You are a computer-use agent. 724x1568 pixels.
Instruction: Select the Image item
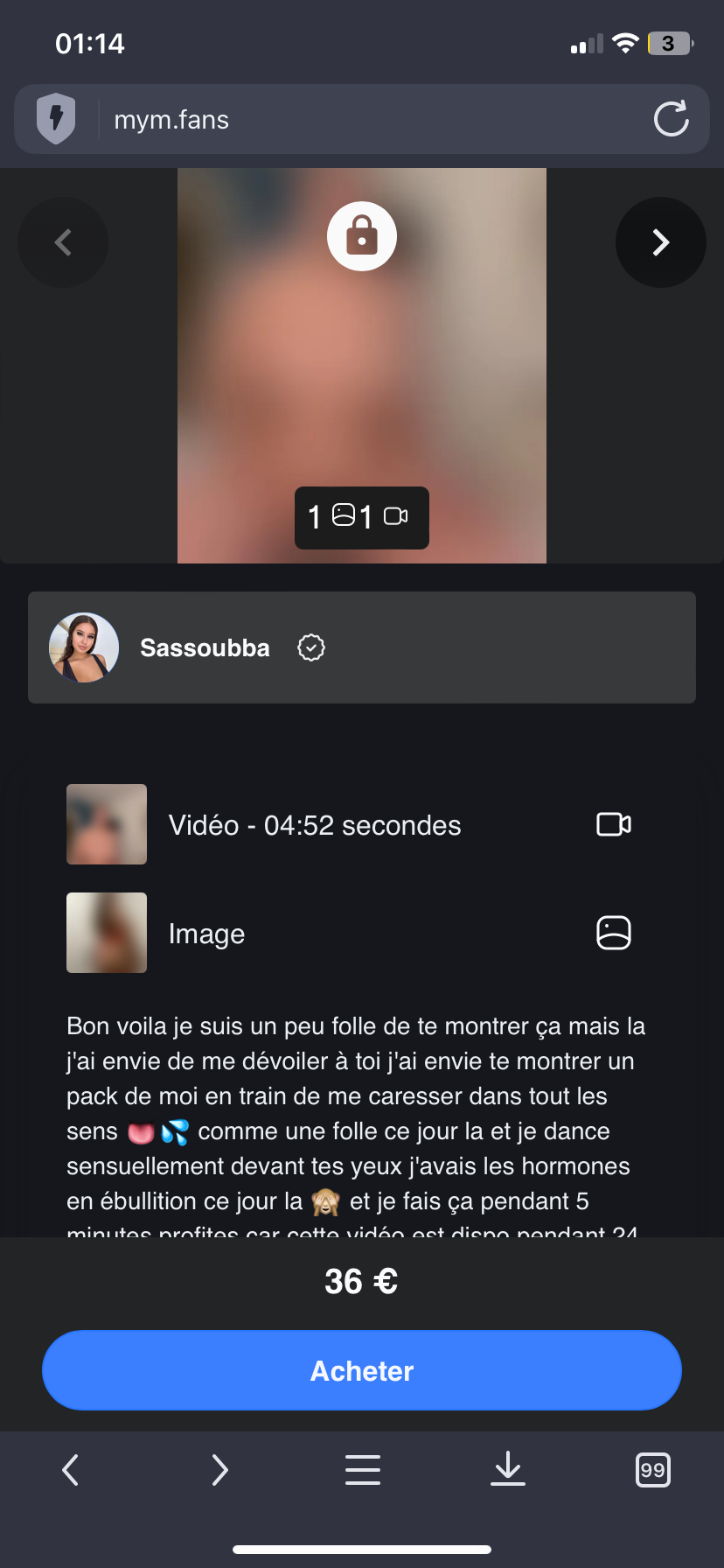207,934
